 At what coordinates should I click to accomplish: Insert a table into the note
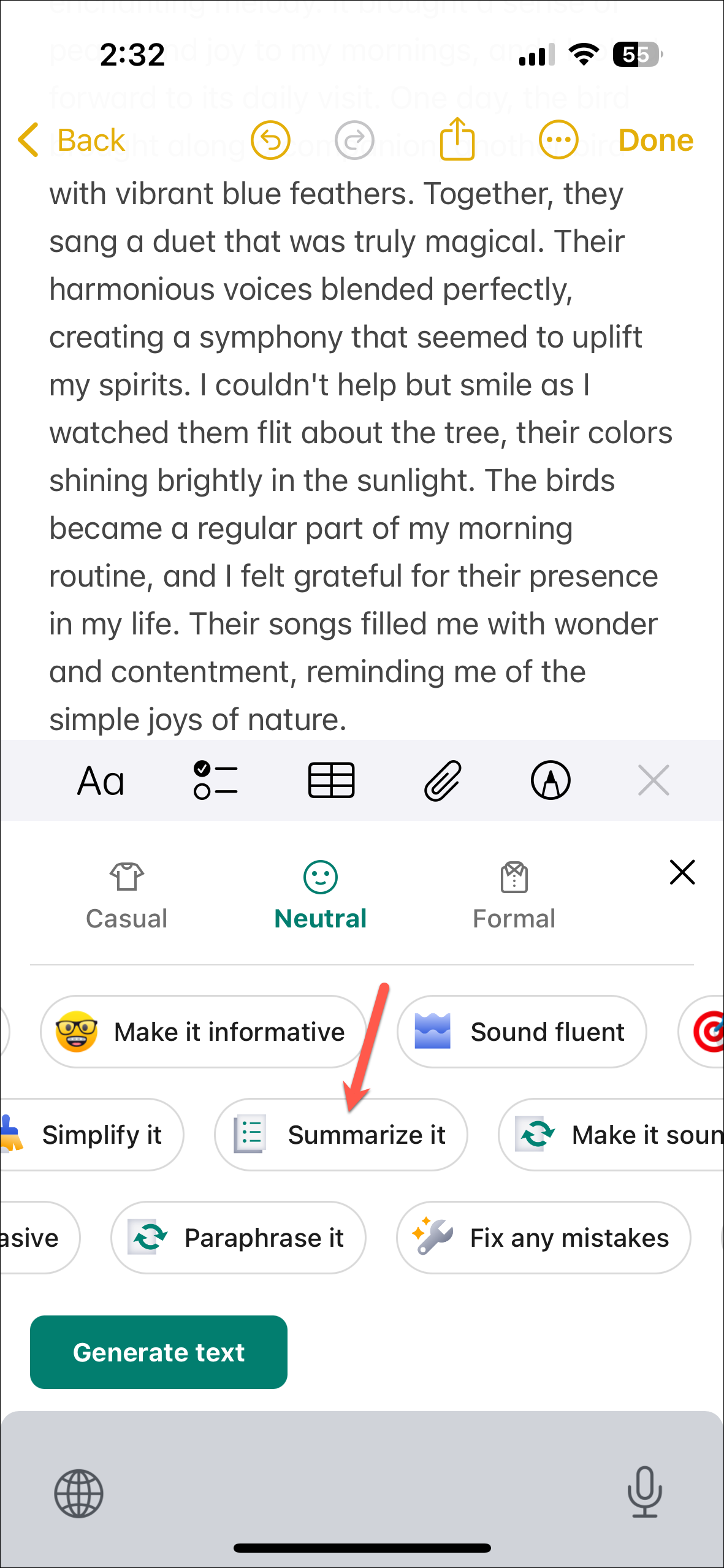pos(331,781)
